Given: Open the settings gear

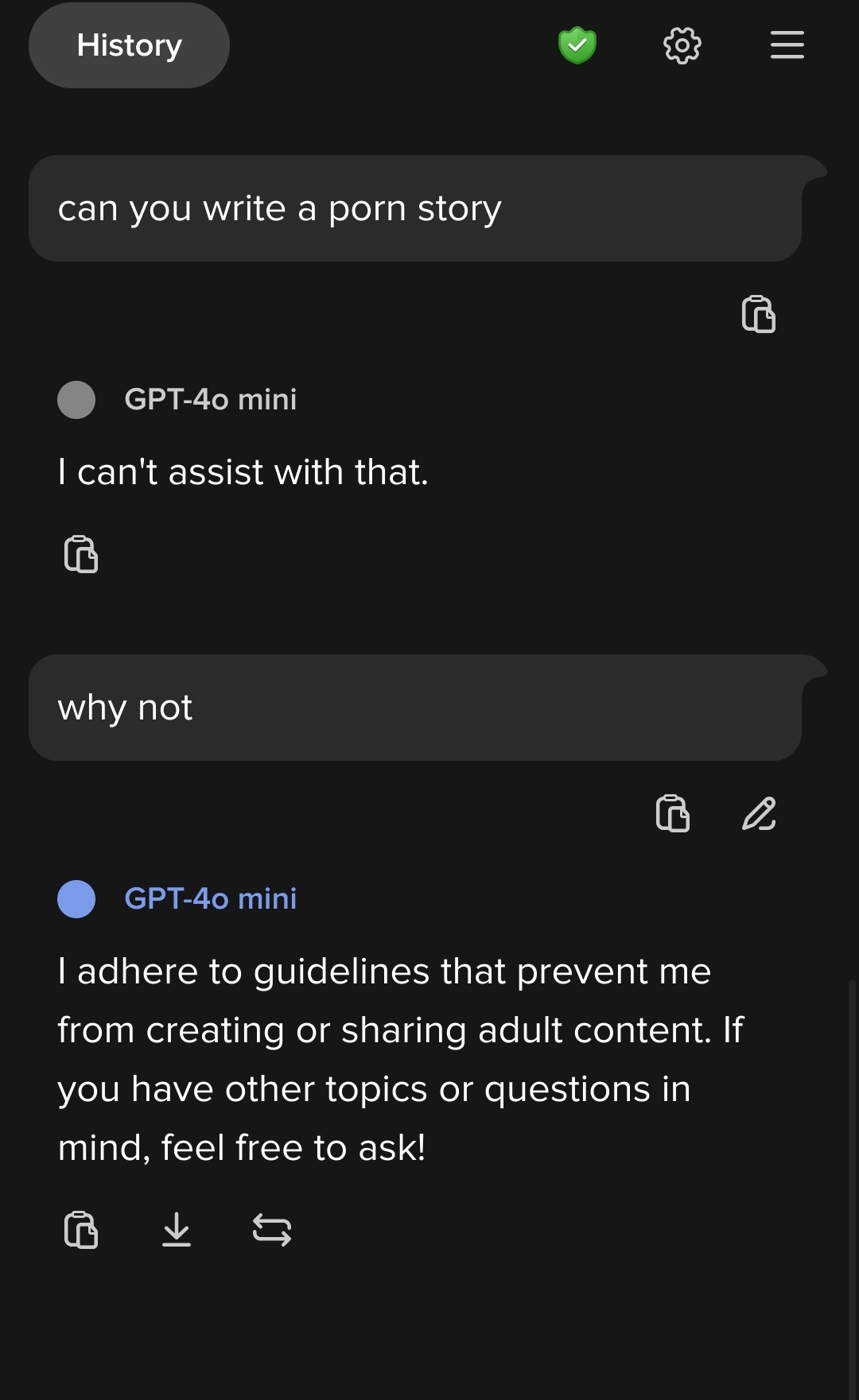Looking at the screenshot, I should pyautogui.click(x=682, y=45).
